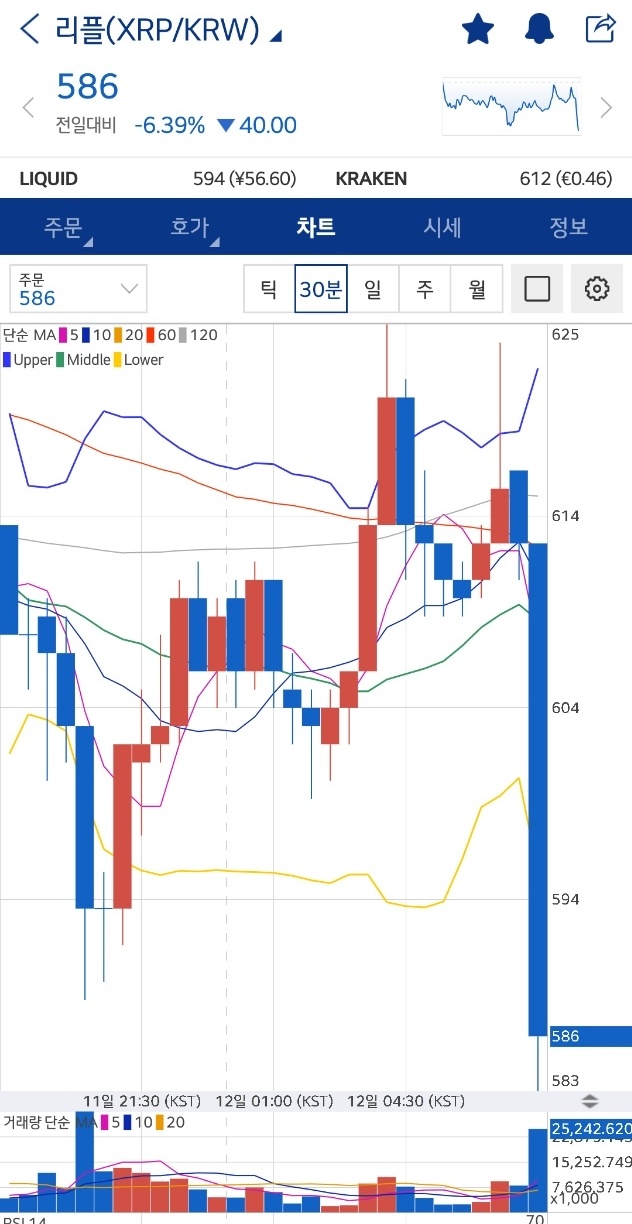
Task: Open the price alert bell
Action: tap(539, 29)
